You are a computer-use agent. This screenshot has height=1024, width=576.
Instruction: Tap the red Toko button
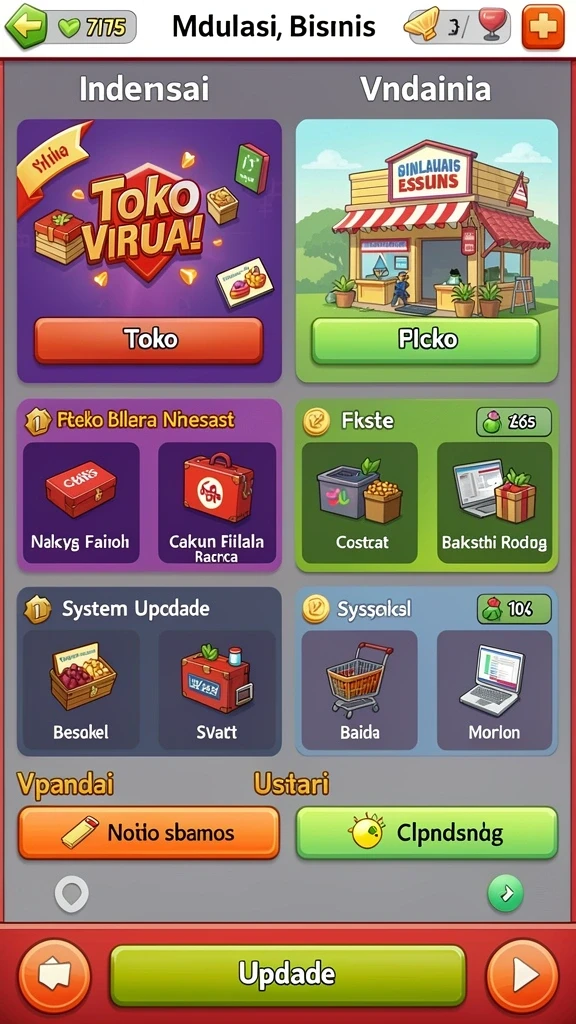(149, 340)
